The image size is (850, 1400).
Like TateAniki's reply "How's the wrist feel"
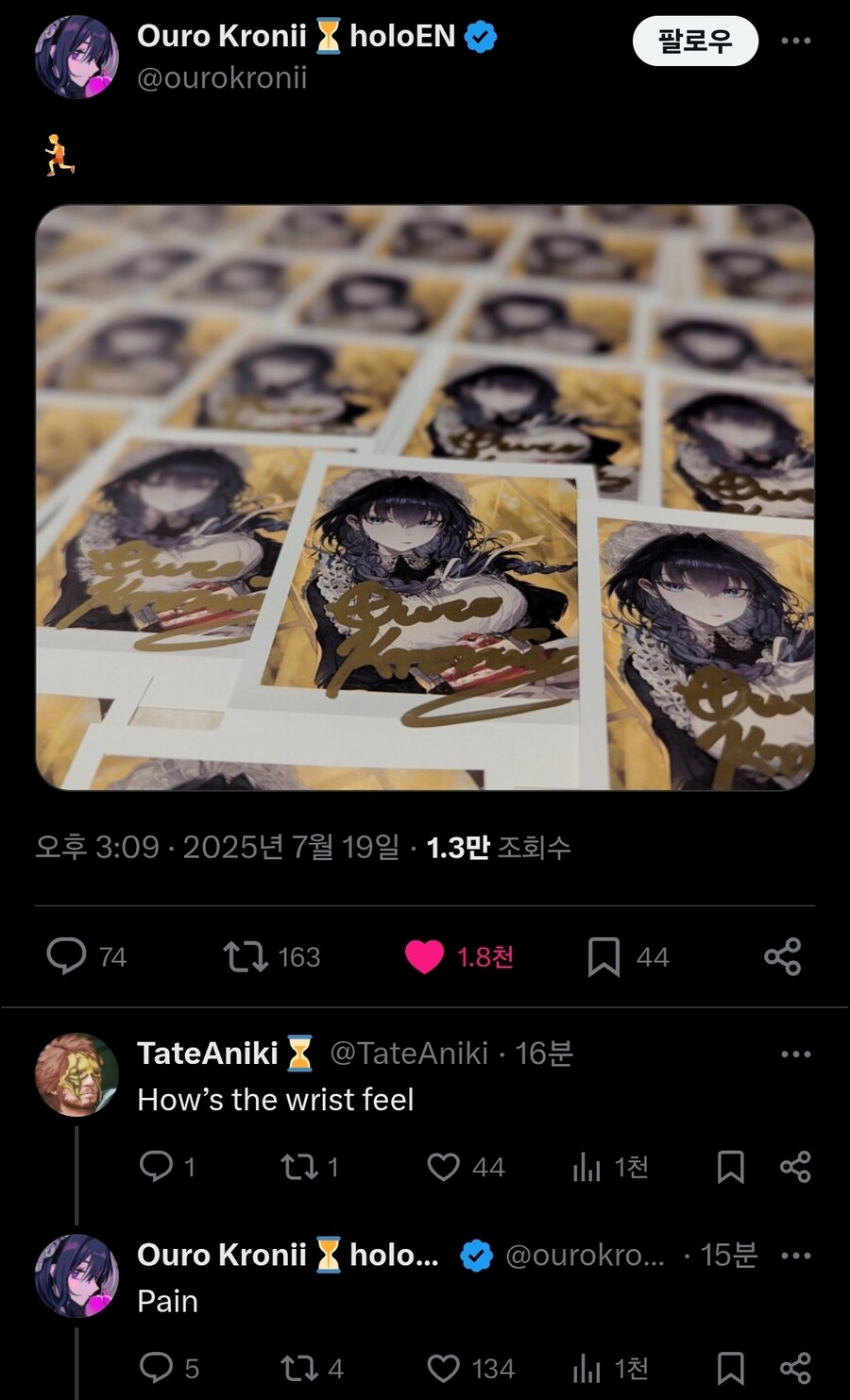click(x=443, y=1167)
